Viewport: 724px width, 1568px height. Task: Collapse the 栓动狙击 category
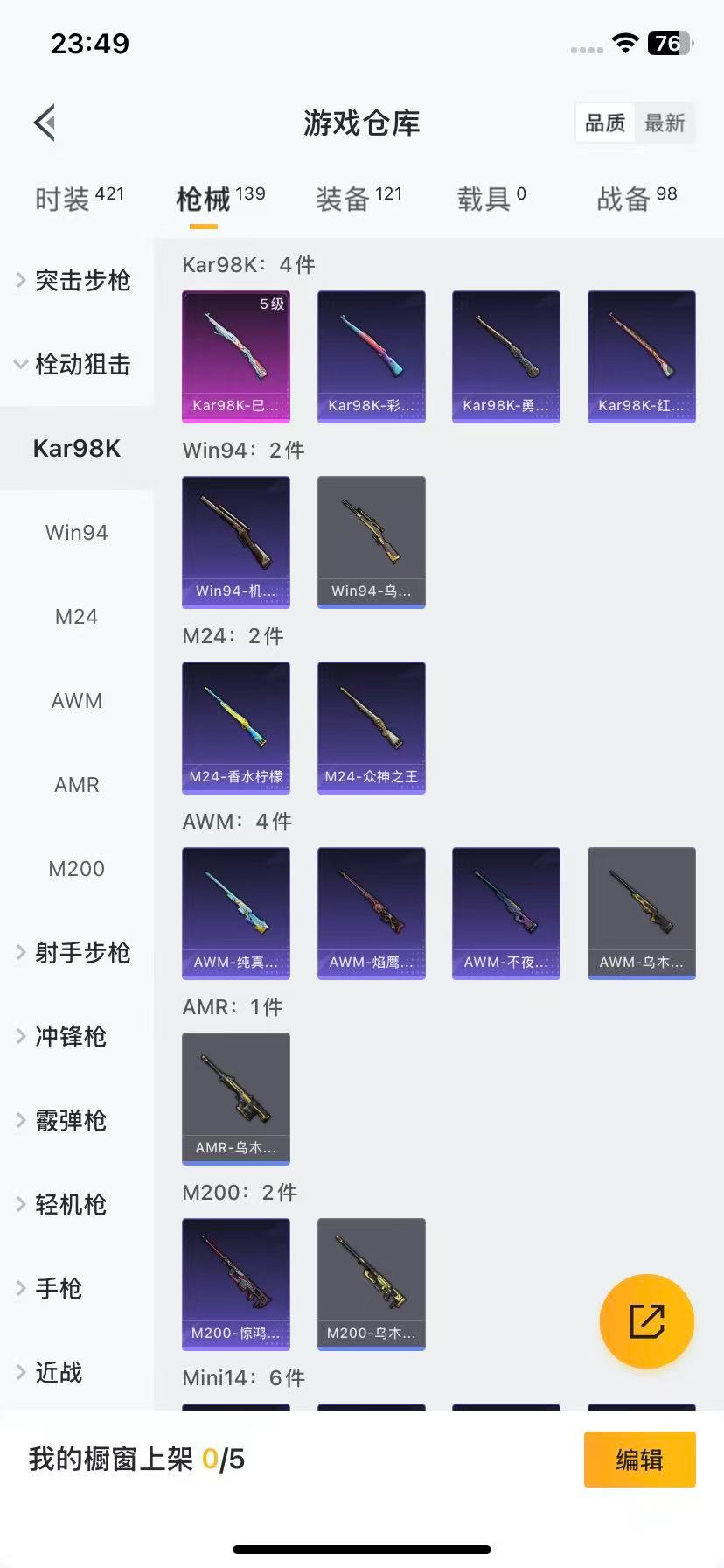click(x=80, y=365)
